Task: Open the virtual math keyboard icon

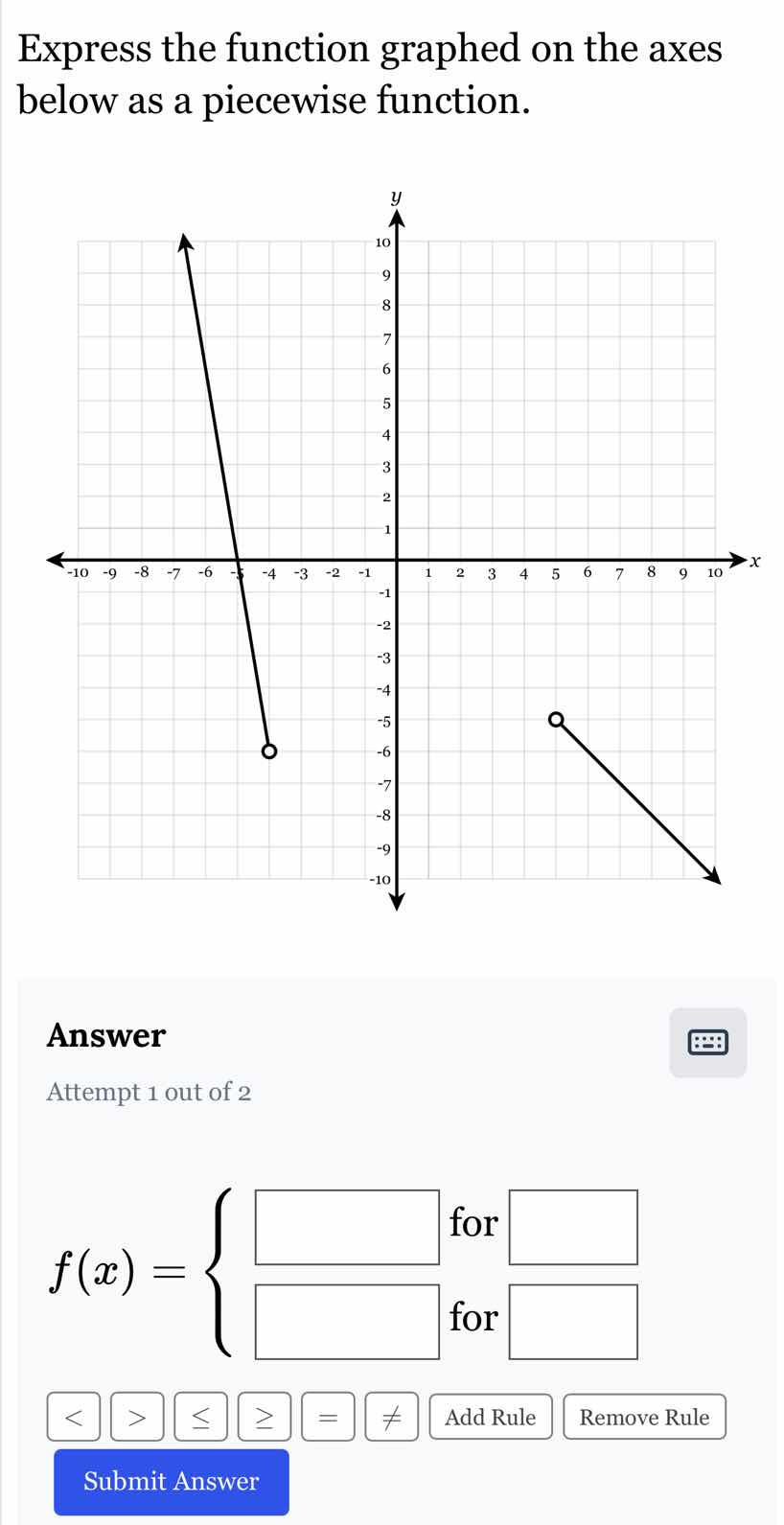Action: 707,1043
